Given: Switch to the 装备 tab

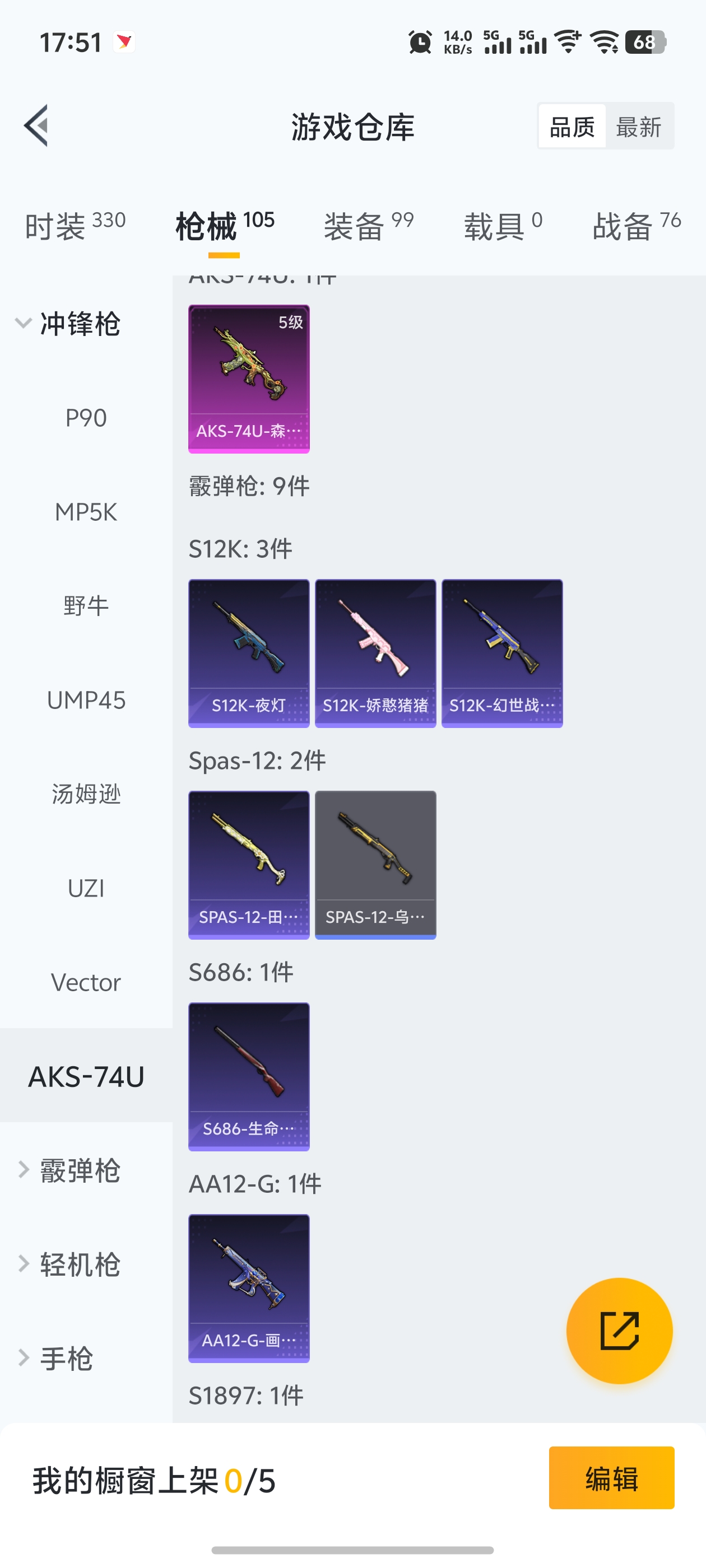Looking at the screenshot, I should (x=369, y=226).
